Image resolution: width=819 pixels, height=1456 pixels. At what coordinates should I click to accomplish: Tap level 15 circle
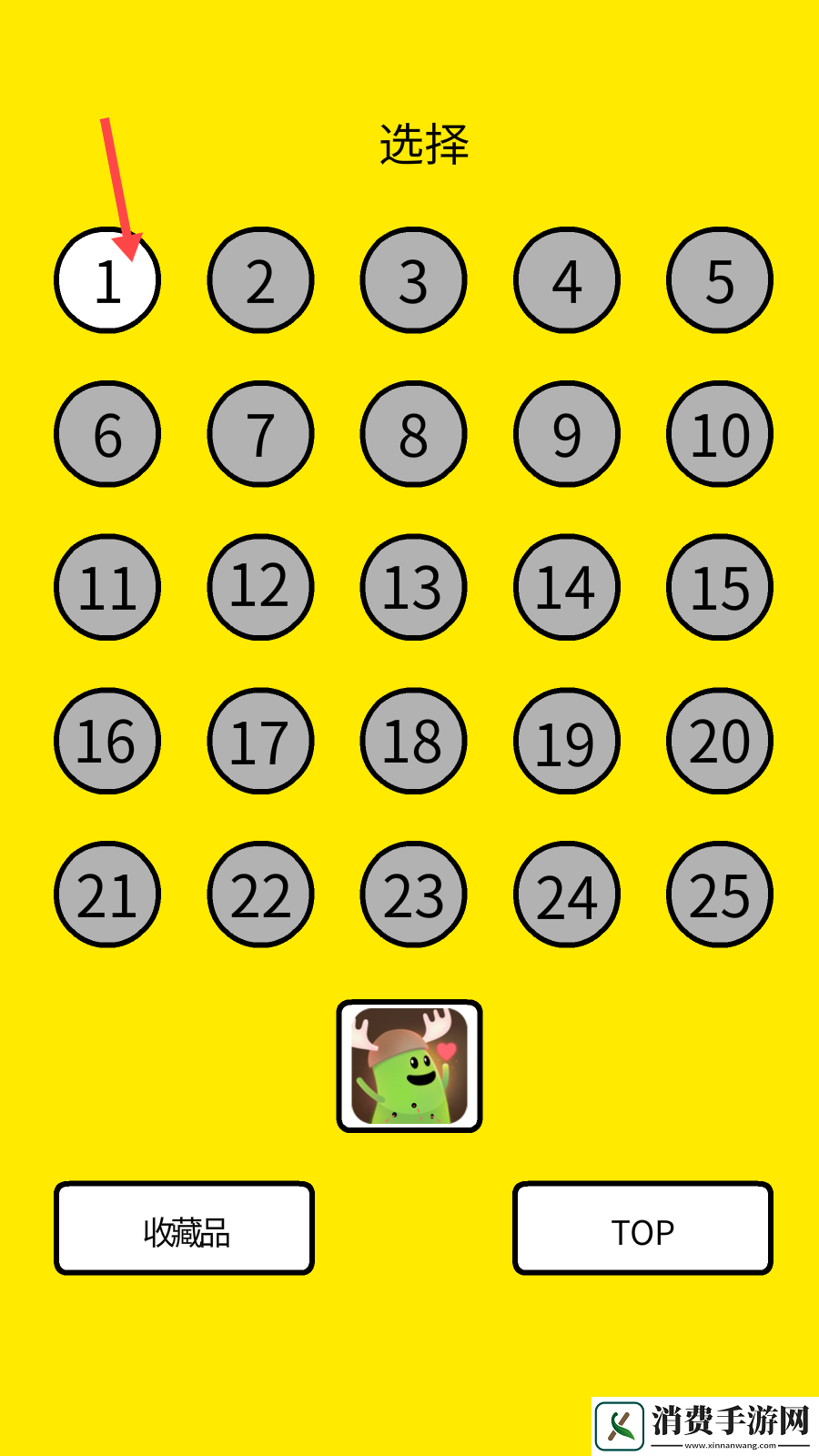pos(720,587)
